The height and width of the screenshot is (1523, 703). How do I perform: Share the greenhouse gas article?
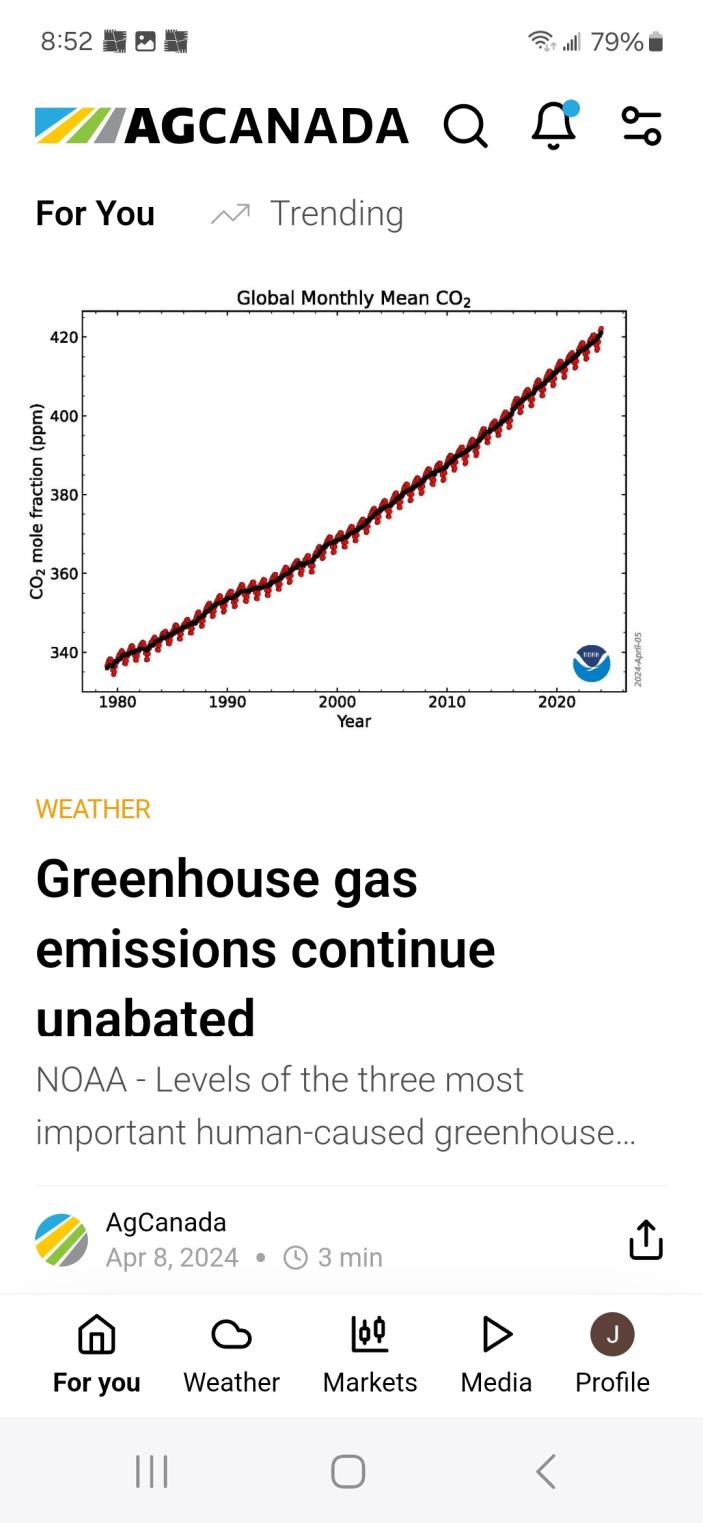click(x=646, y=1240)
